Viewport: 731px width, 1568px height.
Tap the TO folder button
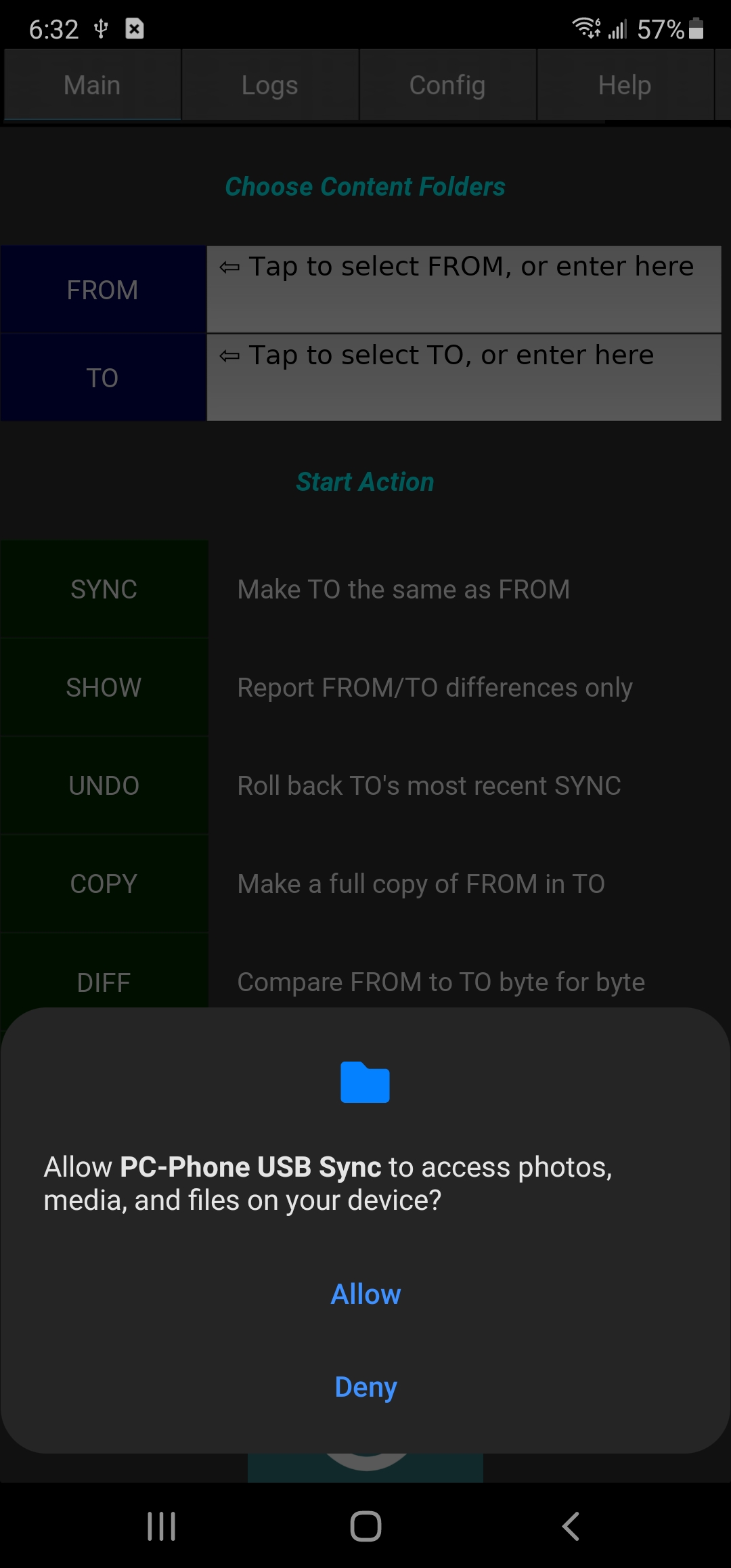(103, 378)
